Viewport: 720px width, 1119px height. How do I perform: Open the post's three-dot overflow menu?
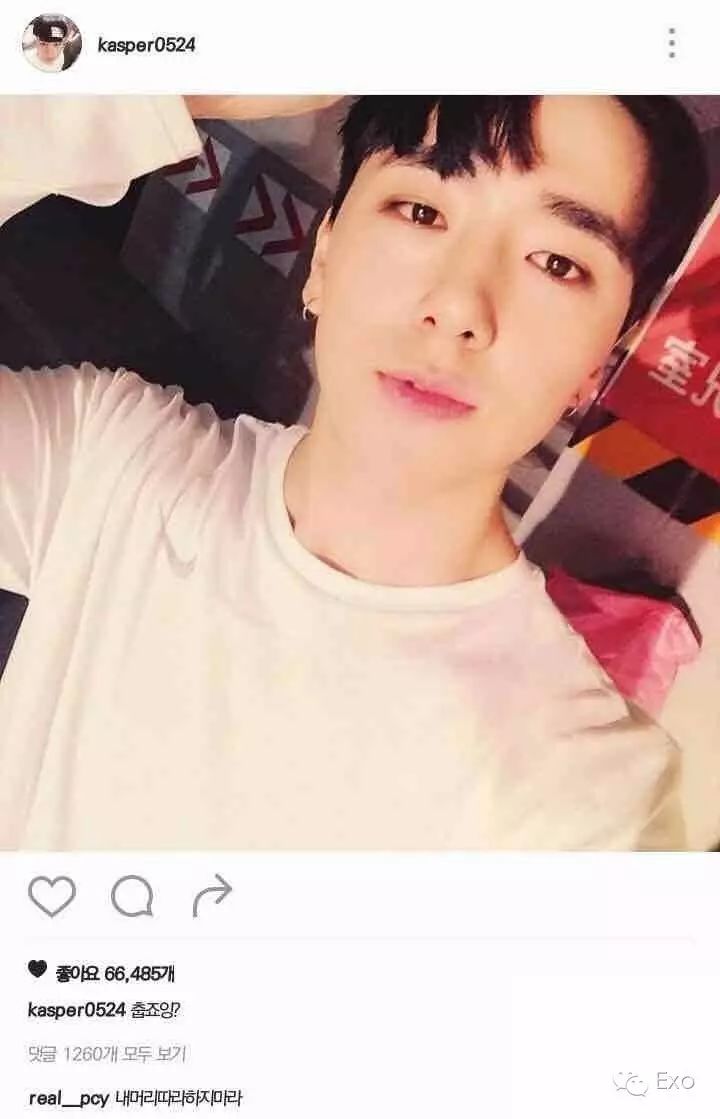[x=671, y=43]
